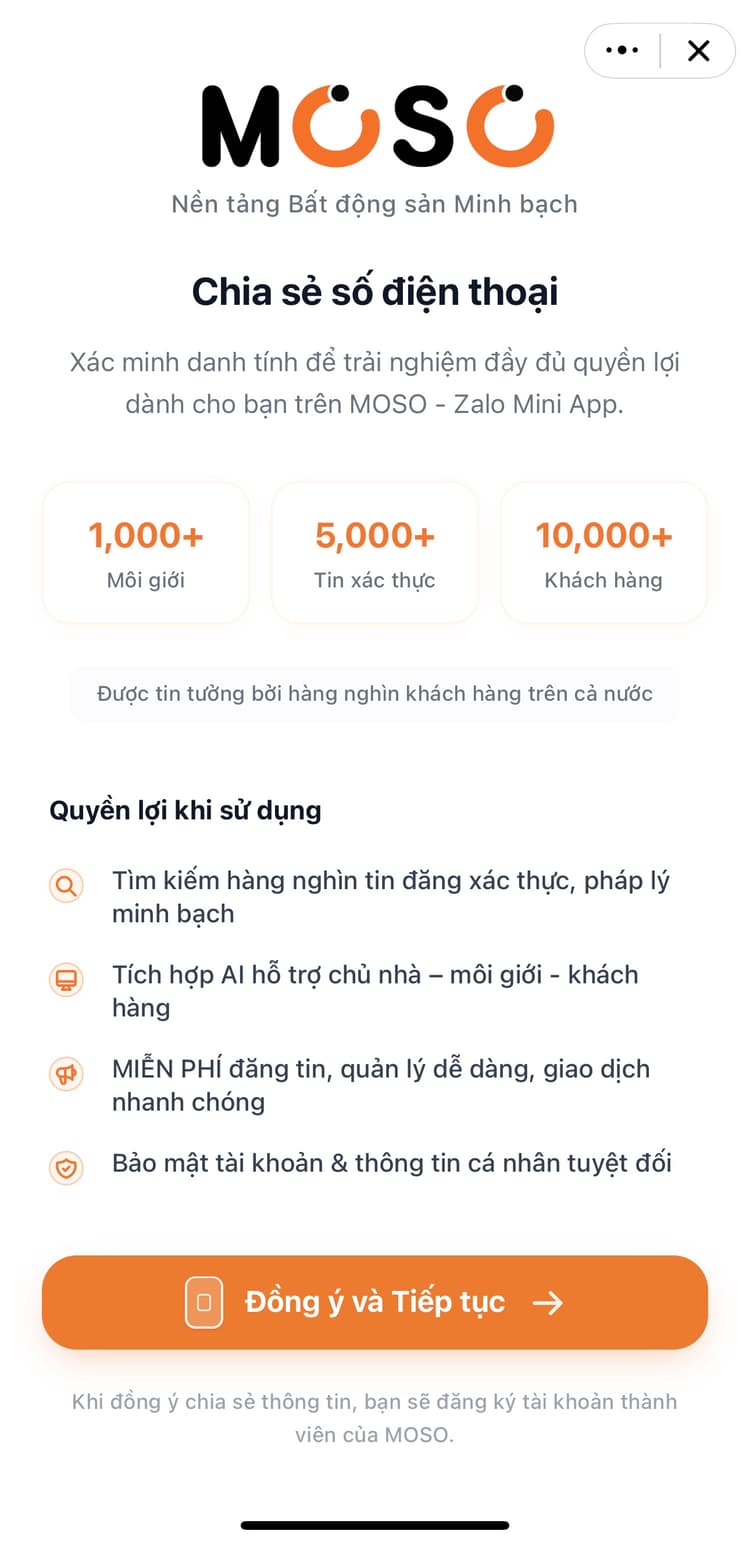The image size is (750, 1544).
Task: Click the trust banner about khách hàng
Action: click(375, 693)
